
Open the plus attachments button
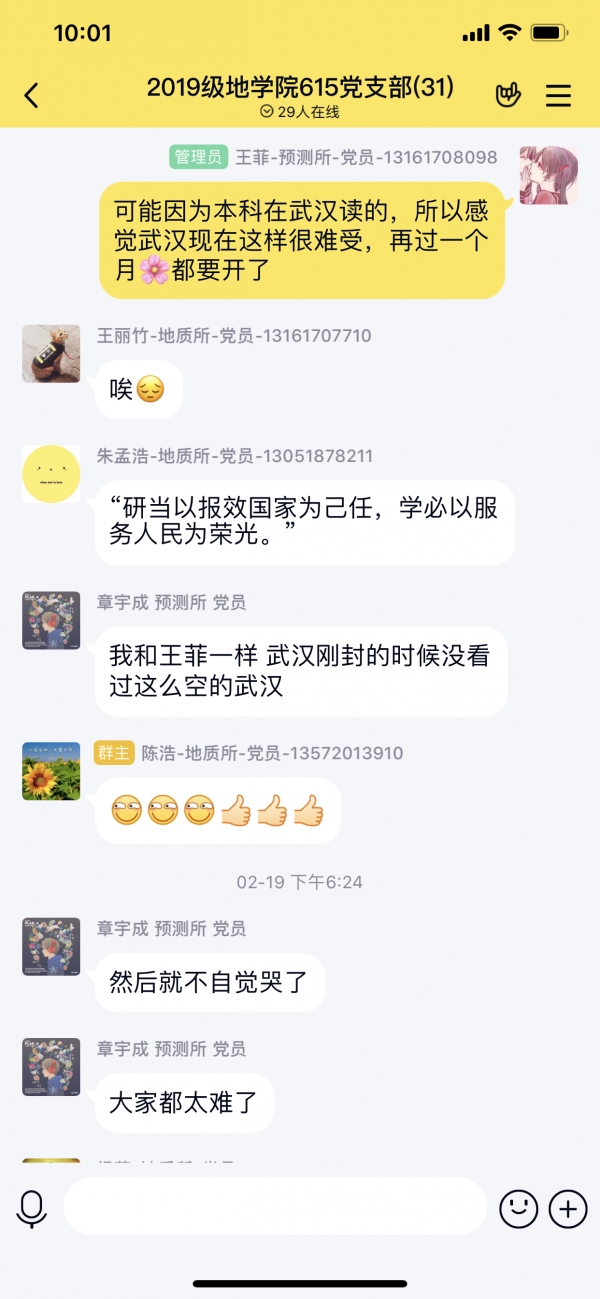pyautogui.click(x=568, y=1208)
